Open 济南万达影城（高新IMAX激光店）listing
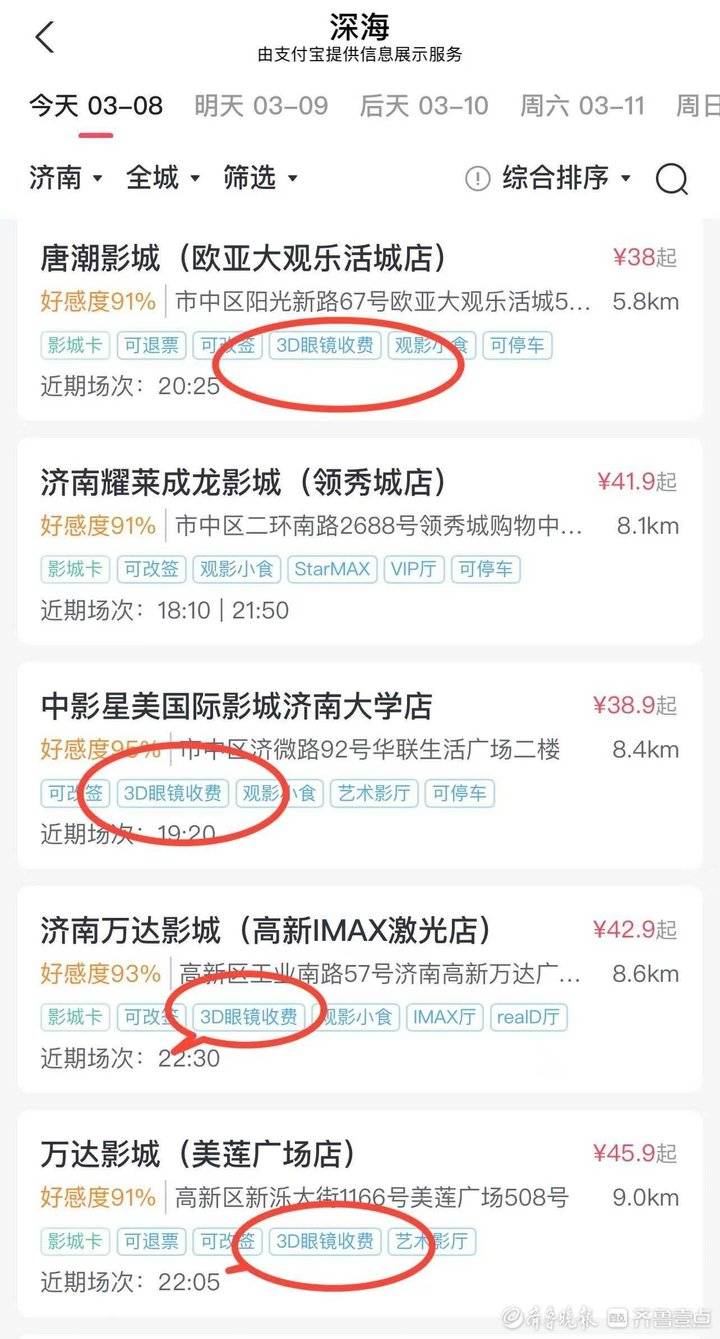720x1339 pixels. [266, 931]
